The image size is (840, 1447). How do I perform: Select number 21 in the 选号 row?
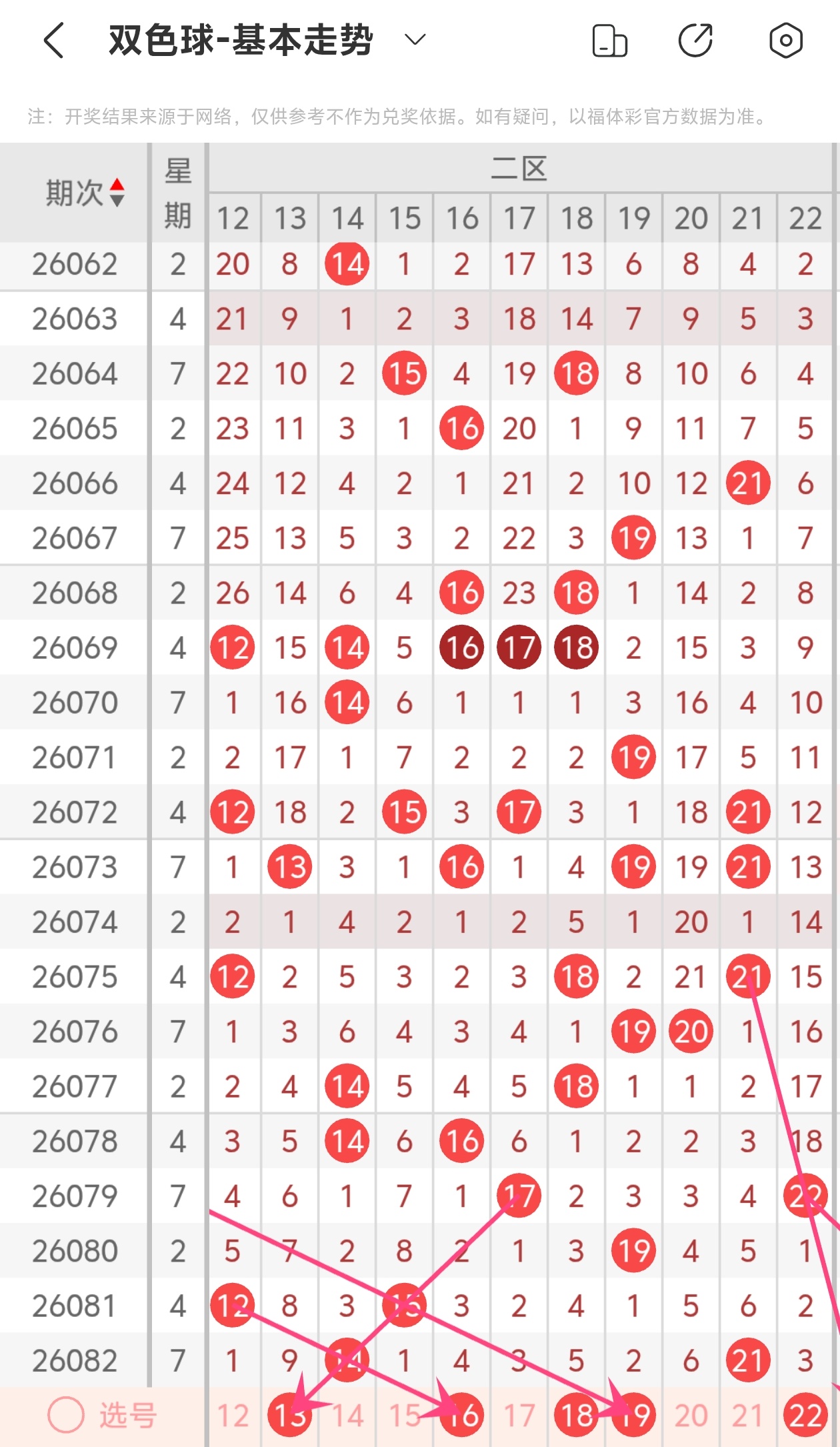click(x=748, y=1416)
